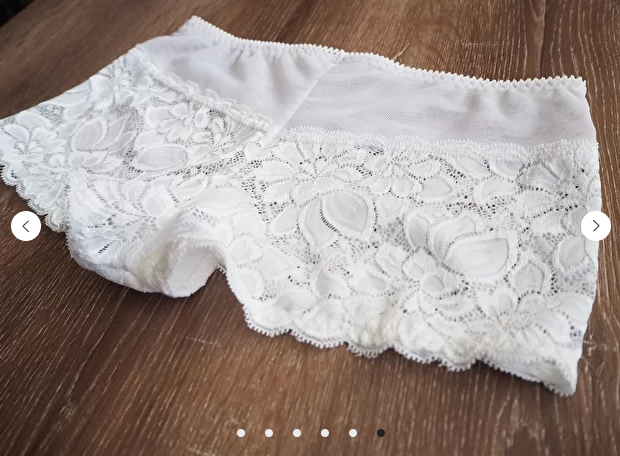Go to the next product image

click(595, 226)
